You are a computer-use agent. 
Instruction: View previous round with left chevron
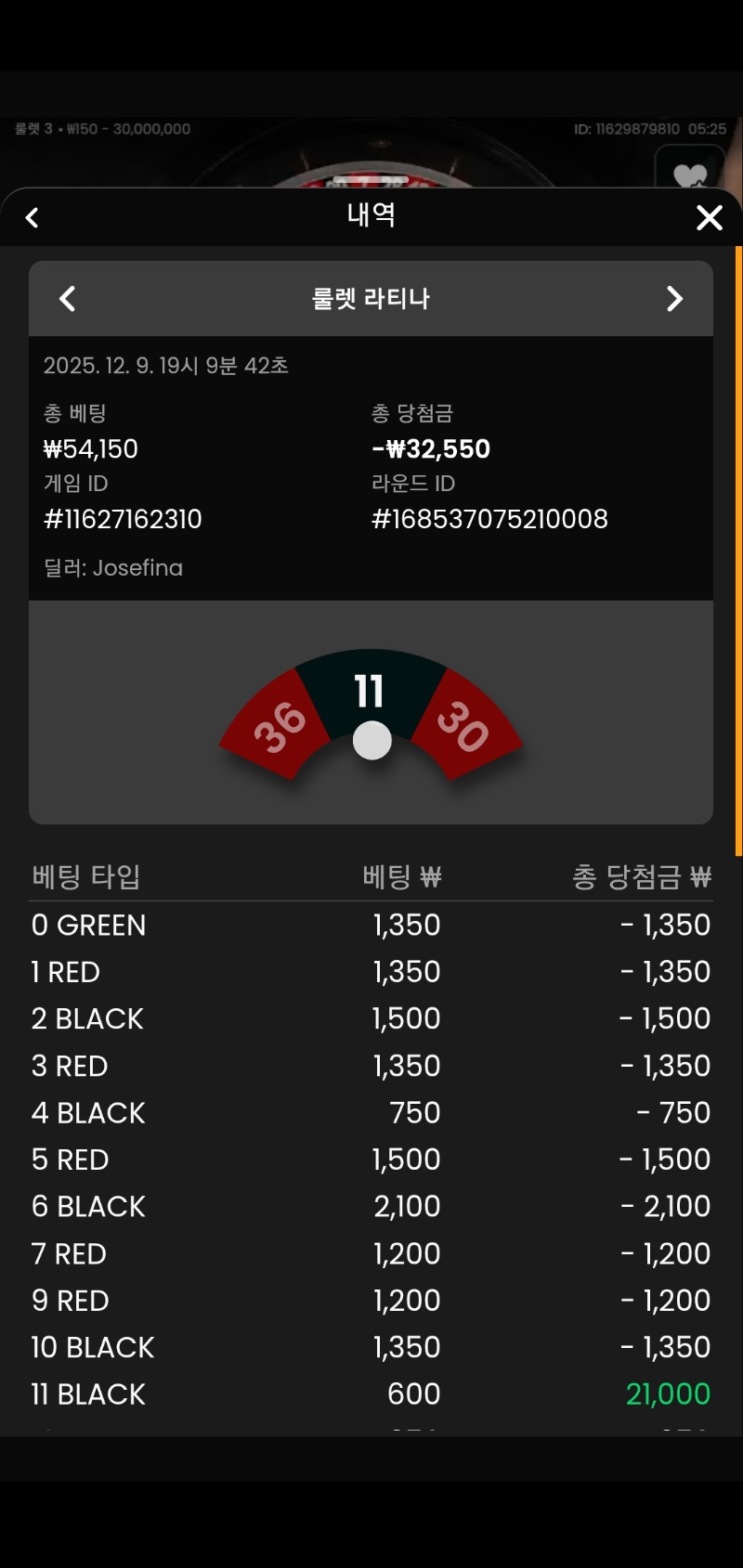[x=67, y=298]
